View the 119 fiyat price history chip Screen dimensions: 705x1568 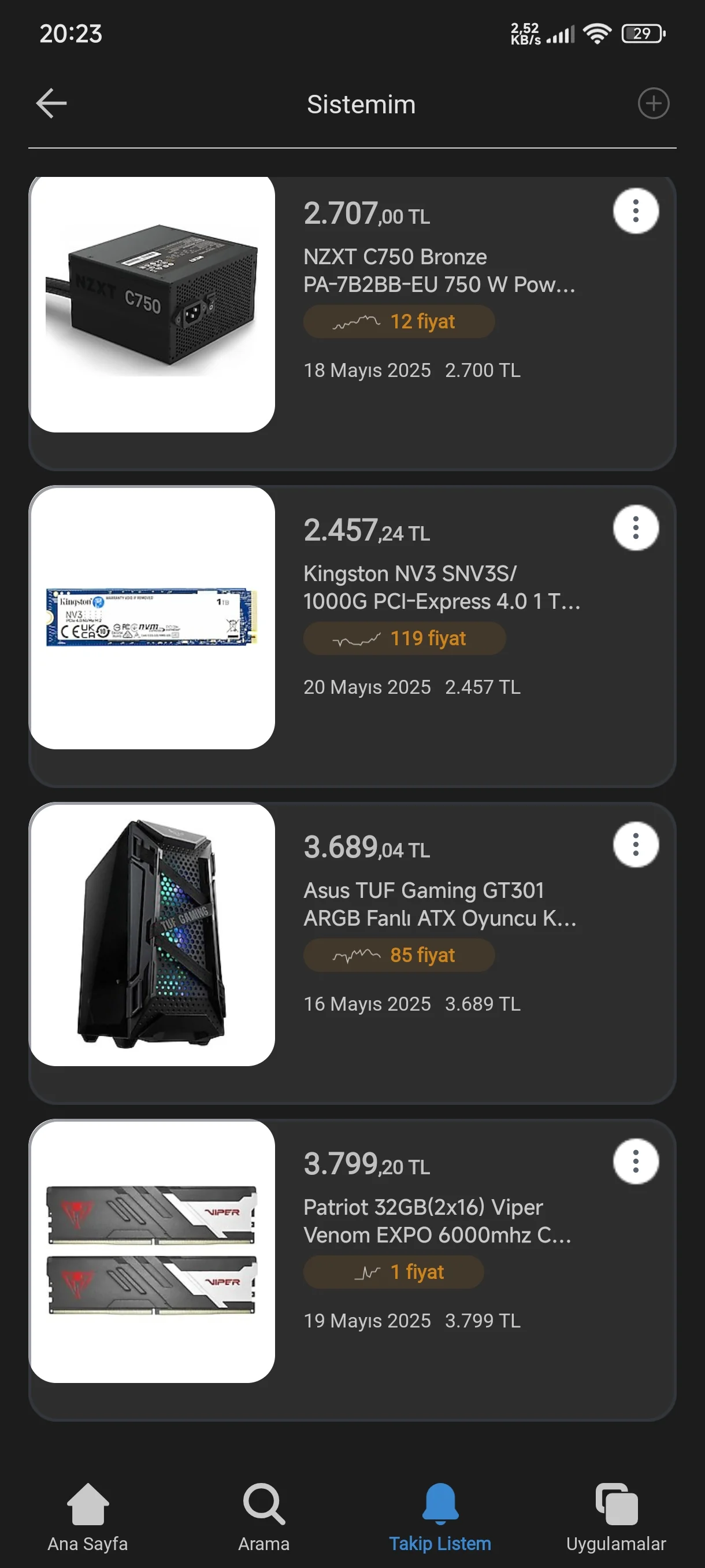pyautogui.click(x=404, y=638)
